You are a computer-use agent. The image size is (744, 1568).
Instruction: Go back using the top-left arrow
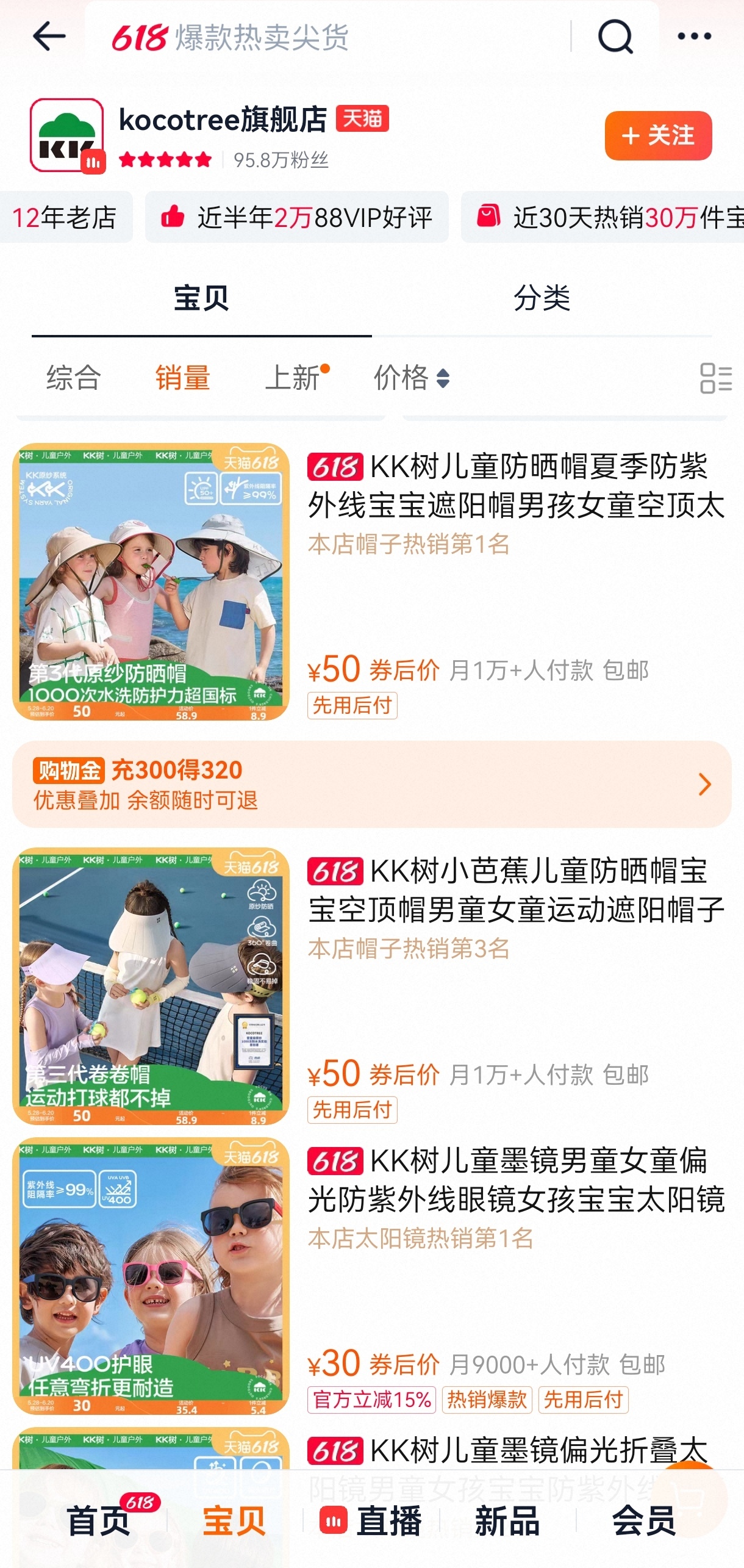tap(49, 37)
